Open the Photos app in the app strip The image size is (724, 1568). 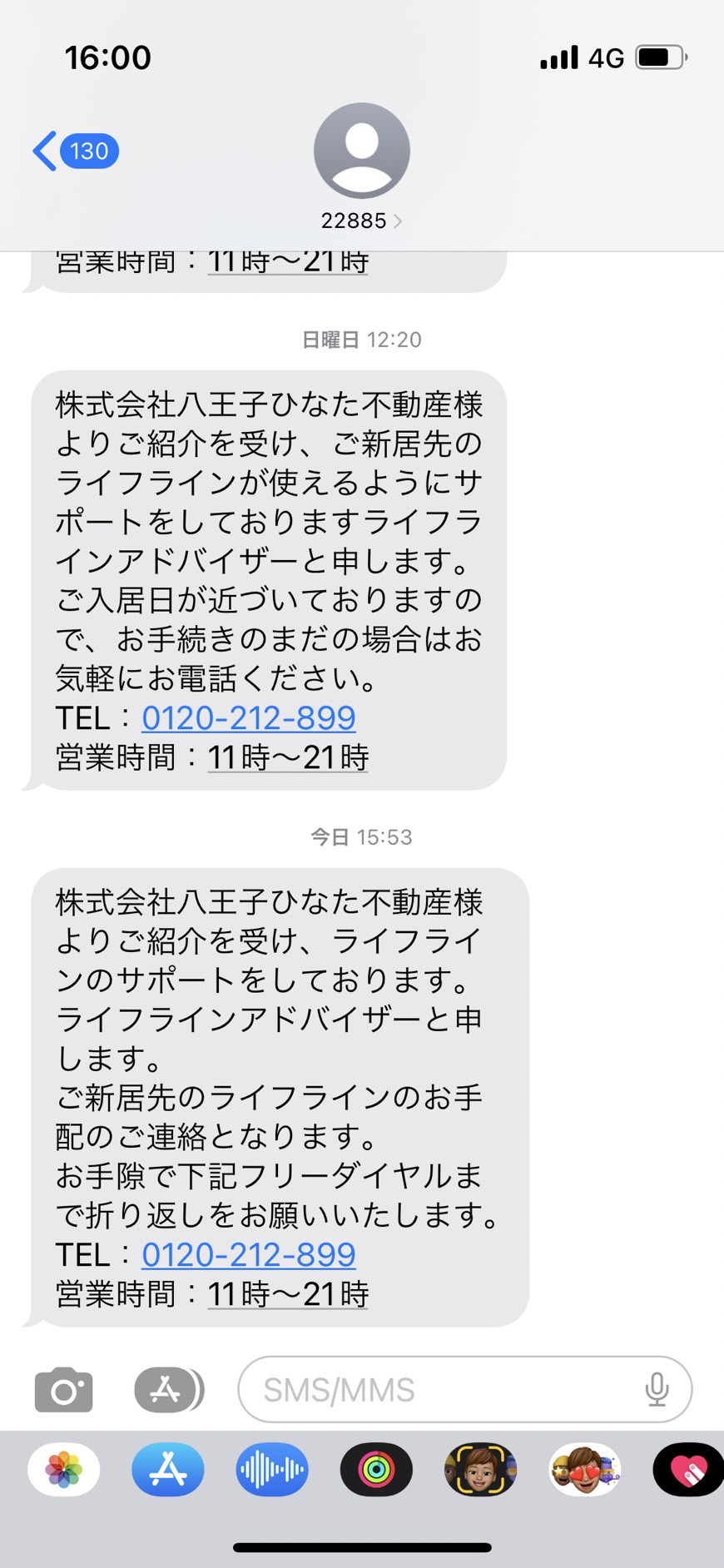[x=64, y=1470]
